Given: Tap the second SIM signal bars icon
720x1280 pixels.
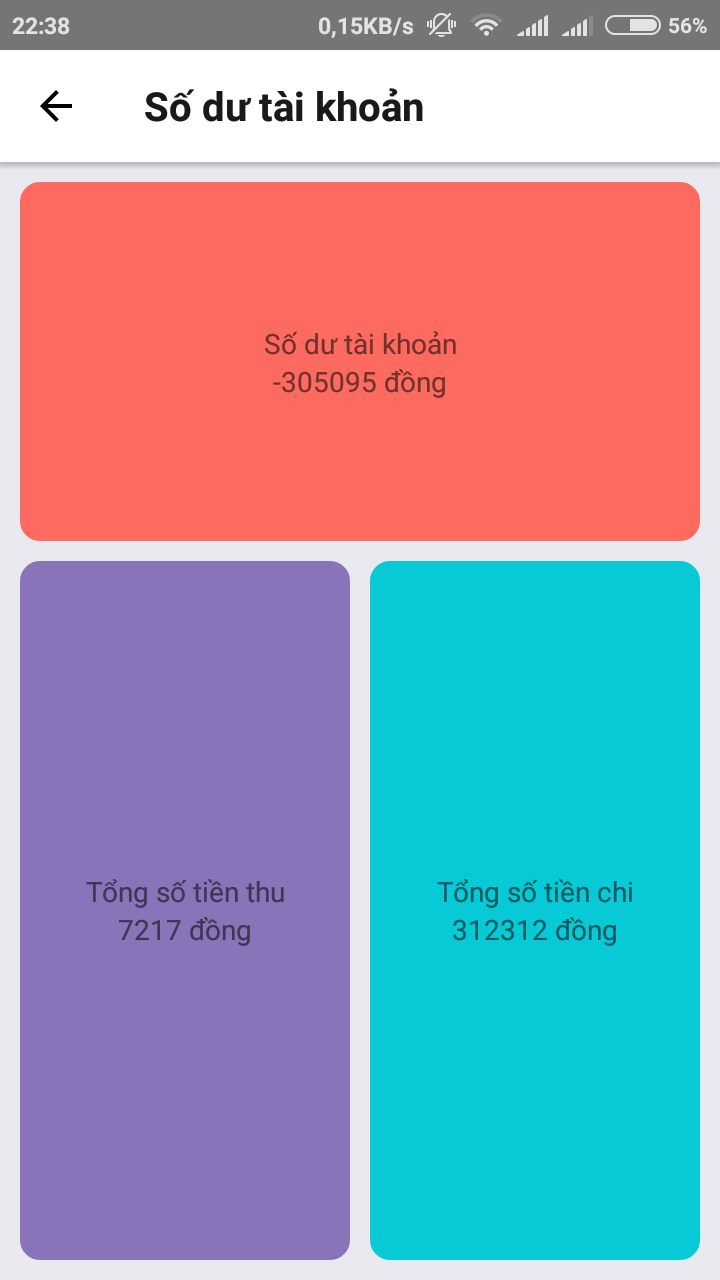Looking at the screenshot, I should (576, 26).
